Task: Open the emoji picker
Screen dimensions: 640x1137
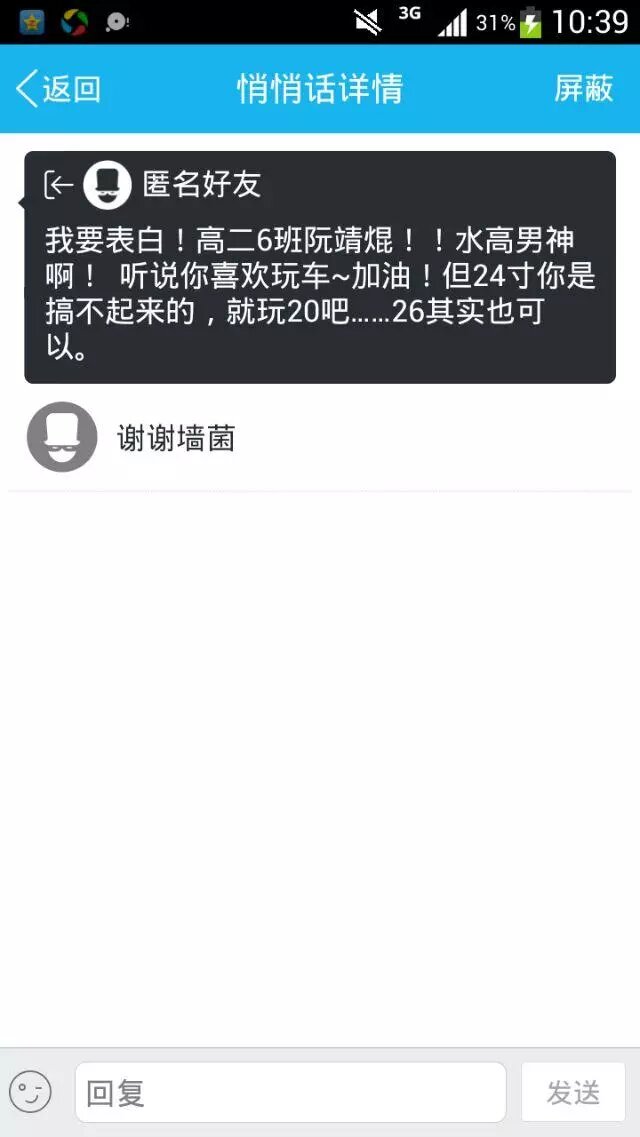Action: click(30, 1092)
